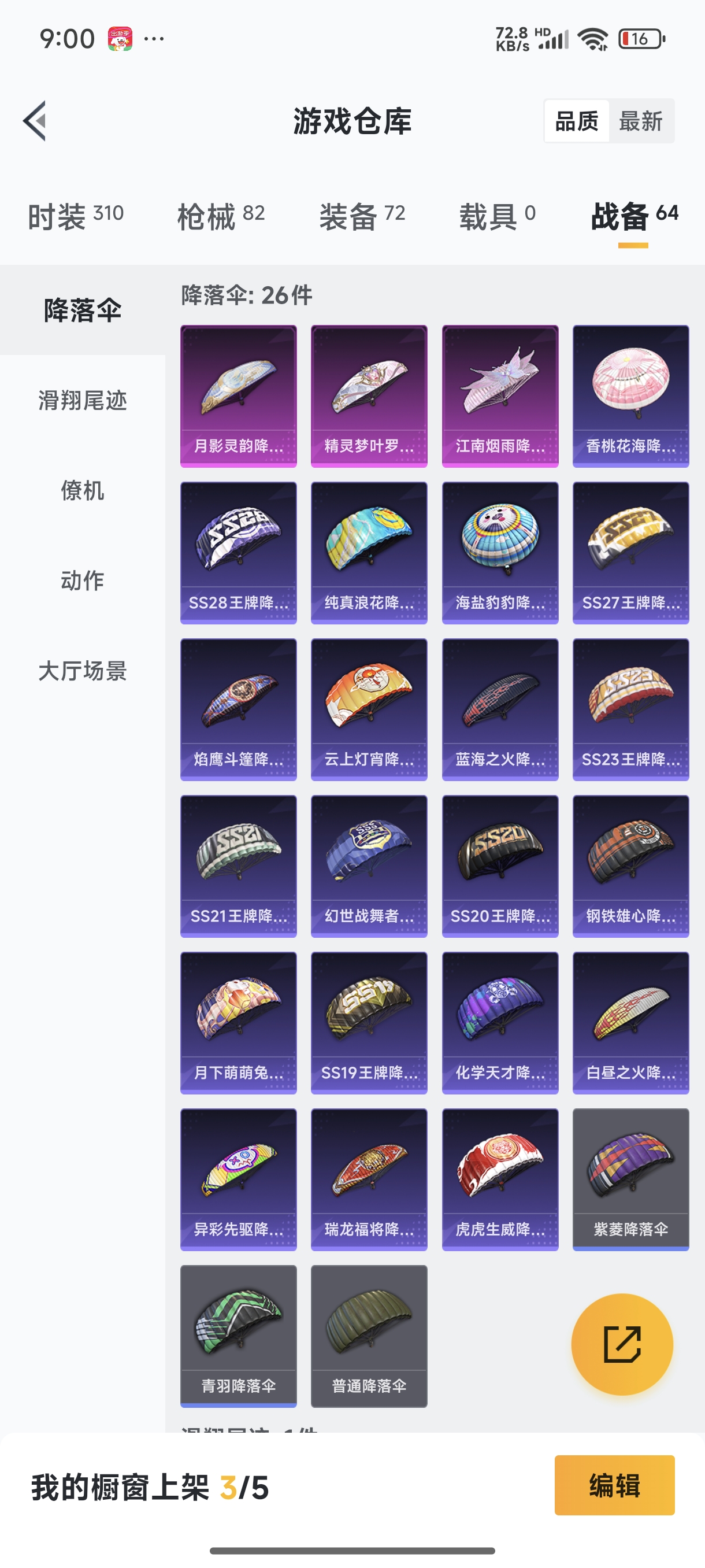The image size is (705, 1568).
Task: Select the 僚机 category
Action: click(83, 491)
